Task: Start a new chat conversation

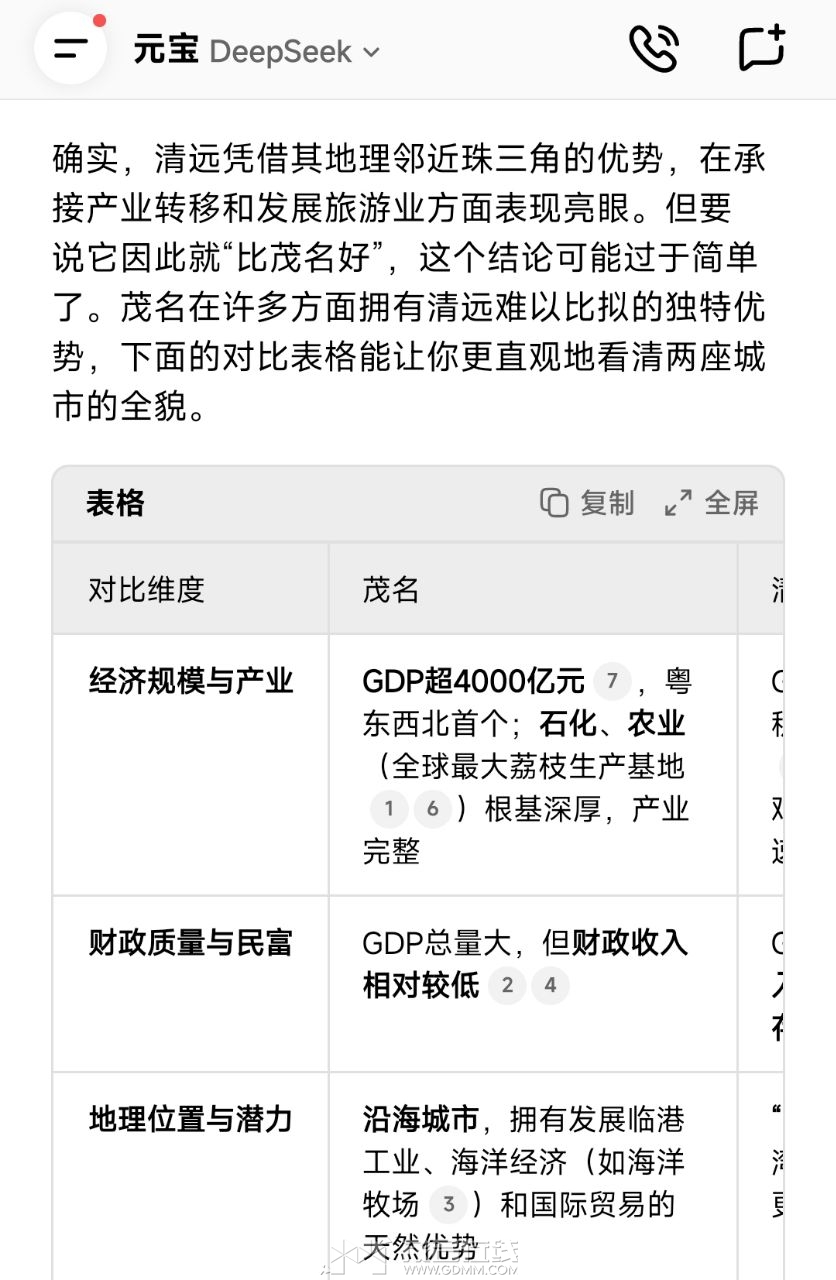Action: tap(762, 48)
